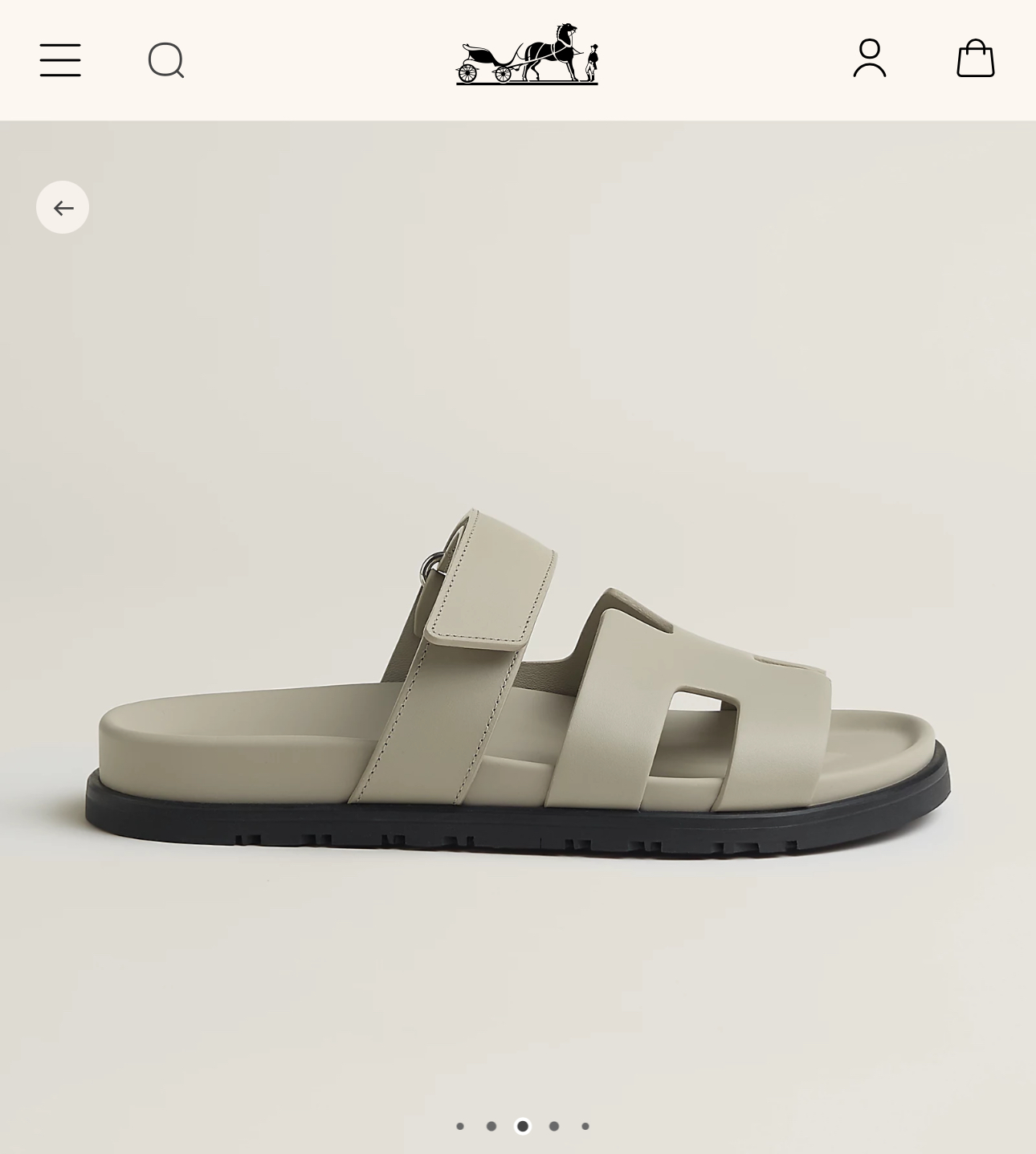Open the shopping bag

pyautogui.click(x=976, y=58)
